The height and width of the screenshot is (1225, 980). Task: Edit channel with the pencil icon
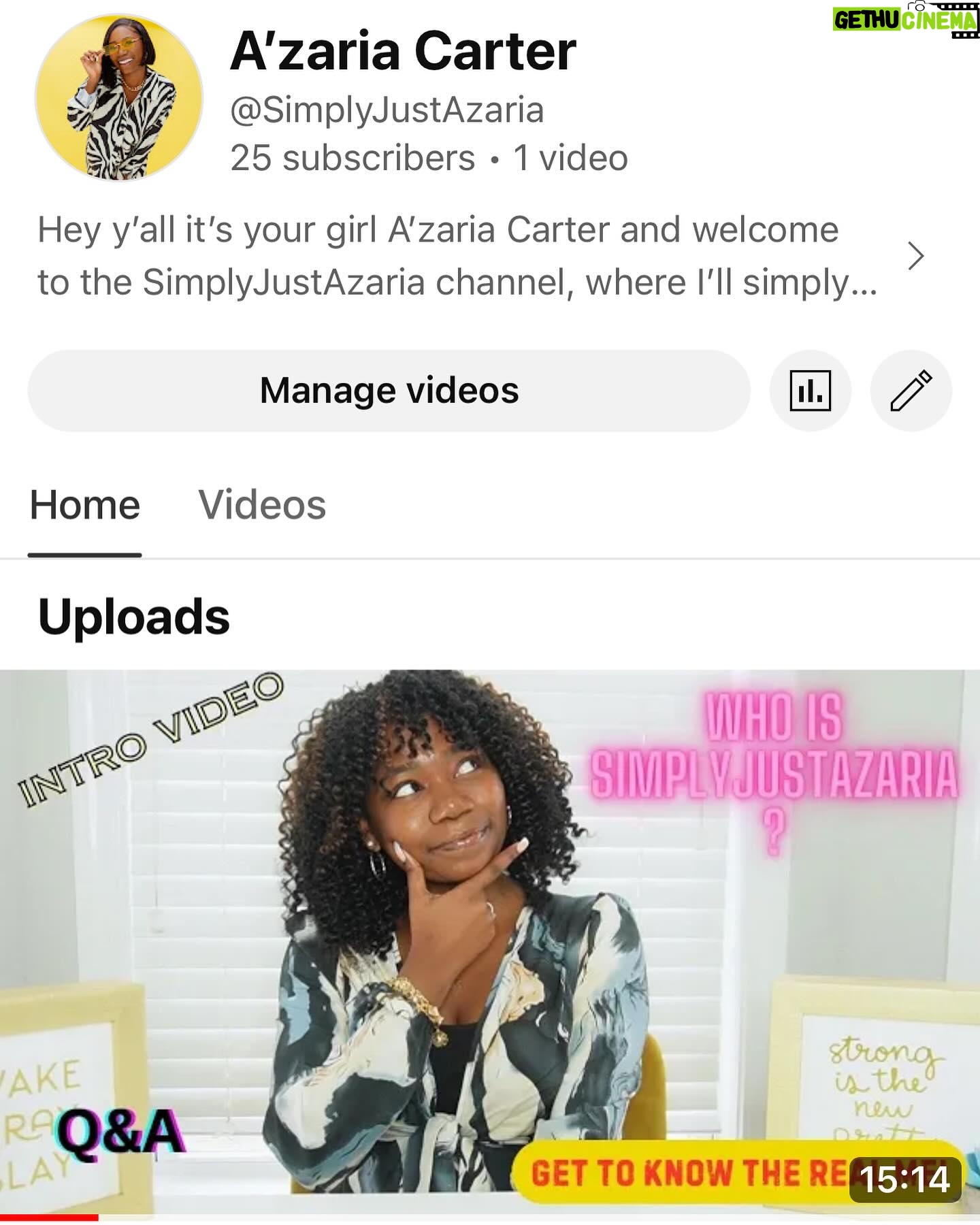click(x=911, y=391)
